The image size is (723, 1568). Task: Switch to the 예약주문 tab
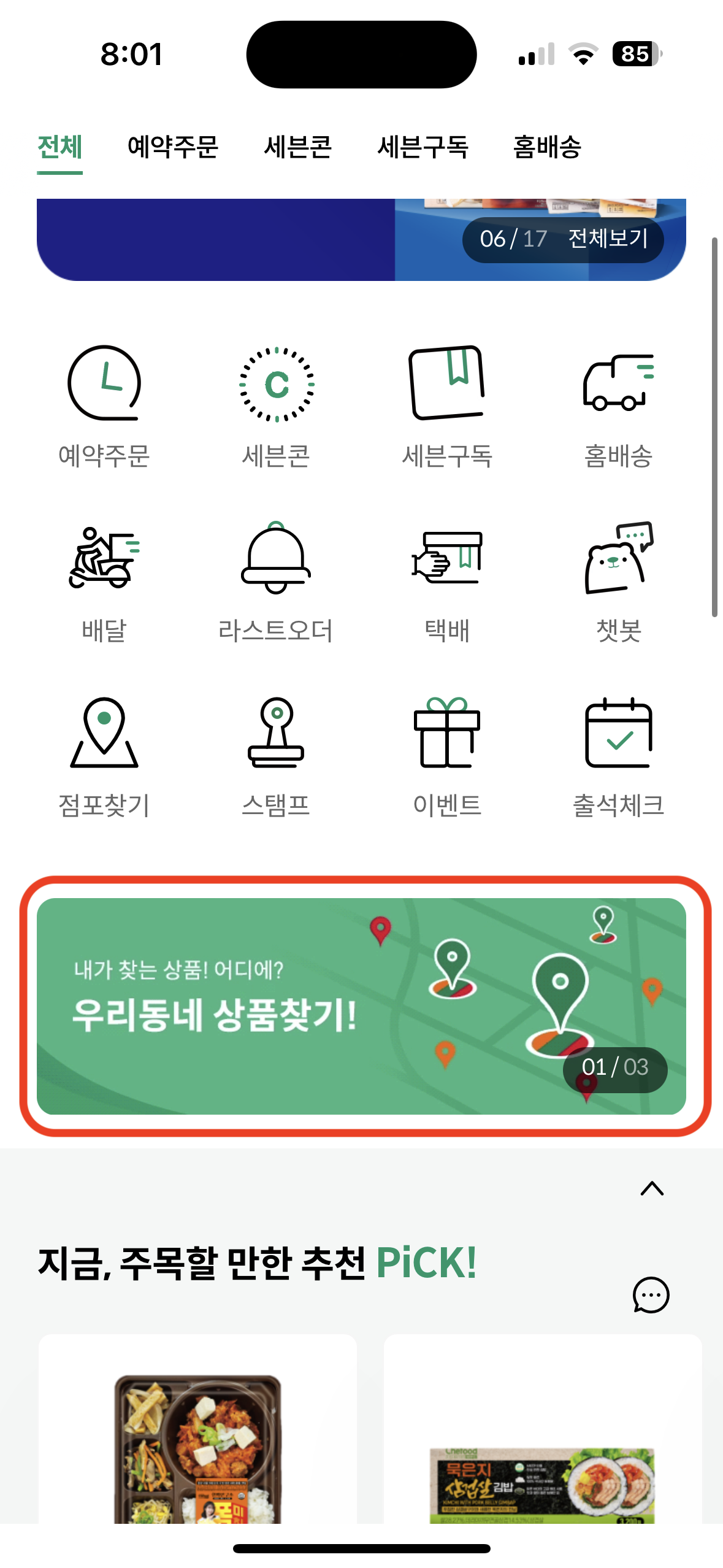pos(174,147)
